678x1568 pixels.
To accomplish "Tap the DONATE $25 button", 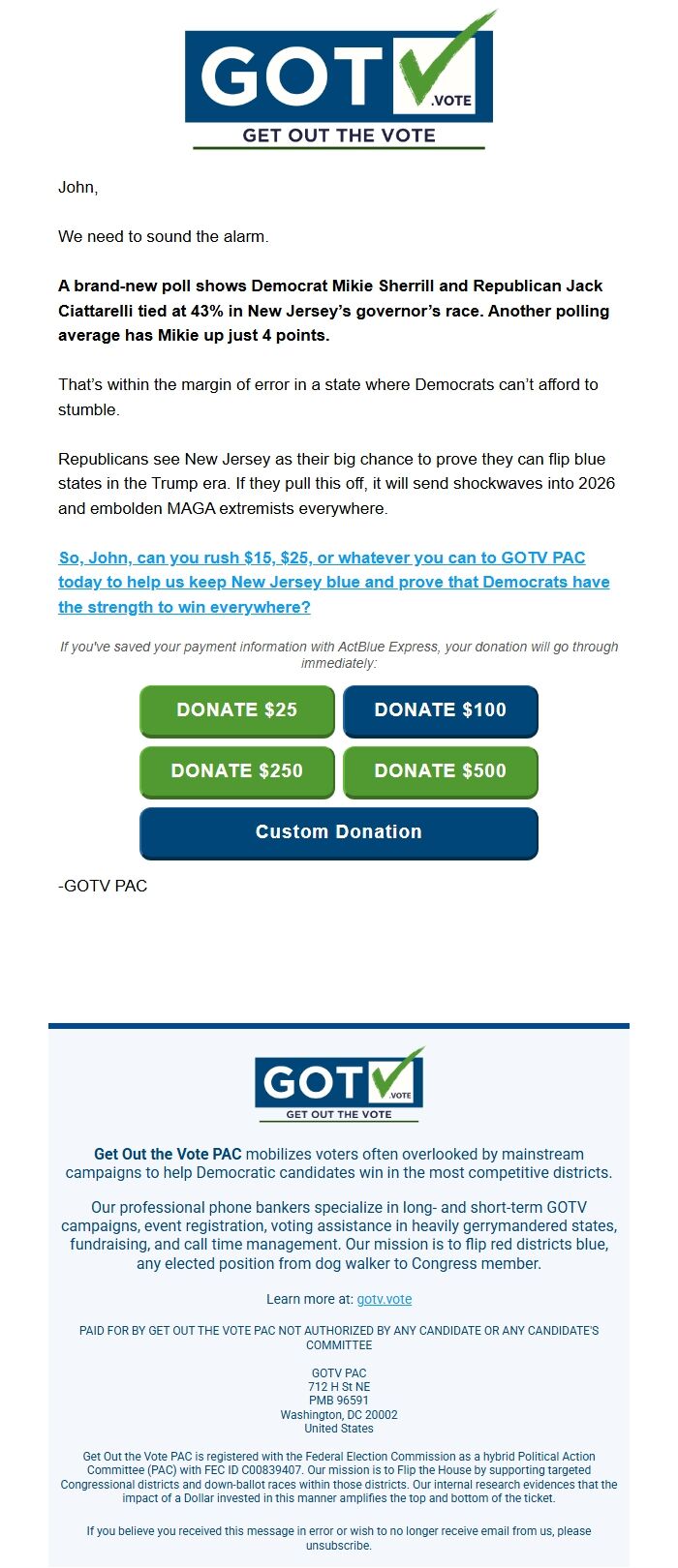I will 237,710.
